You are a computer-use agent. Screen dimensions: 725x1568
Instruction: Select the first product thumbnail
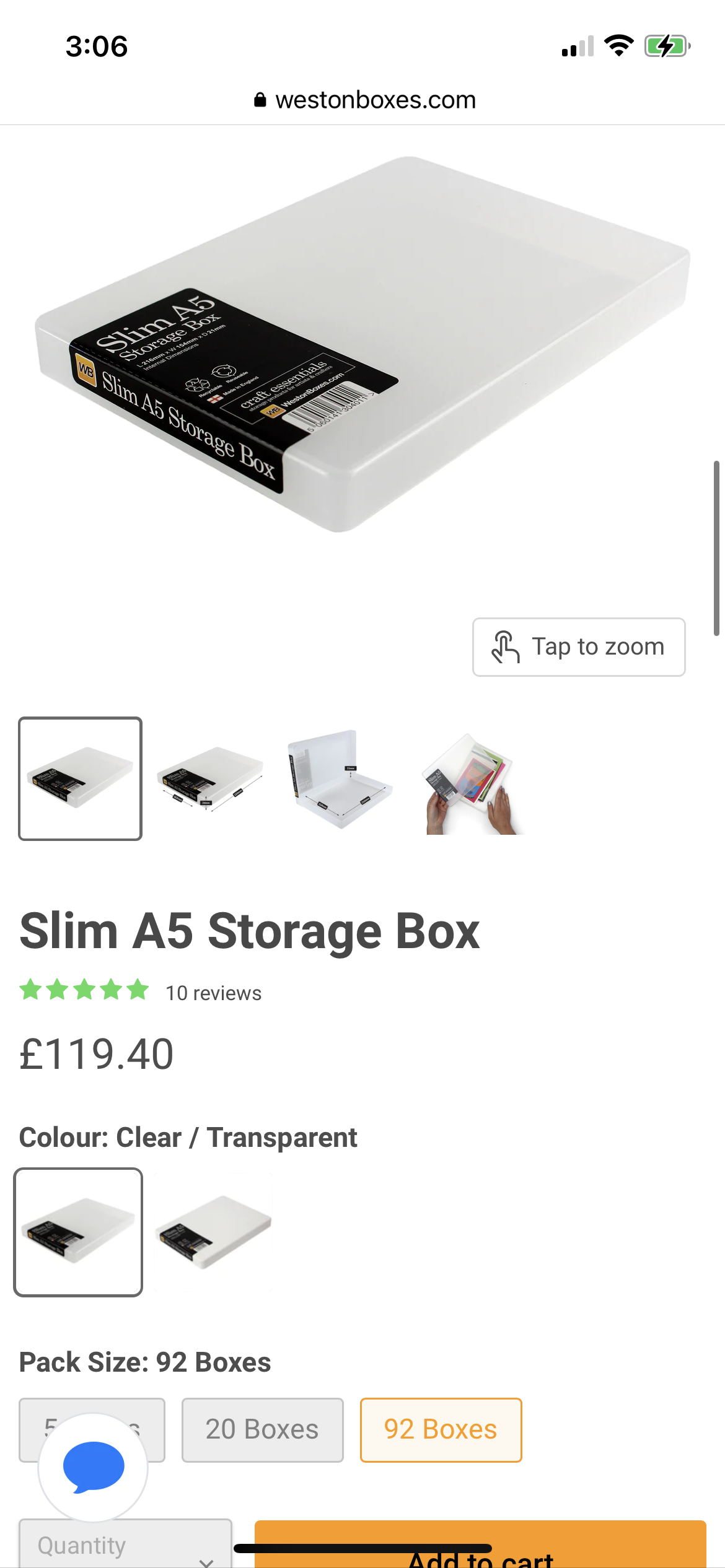[x=81, y=778]
